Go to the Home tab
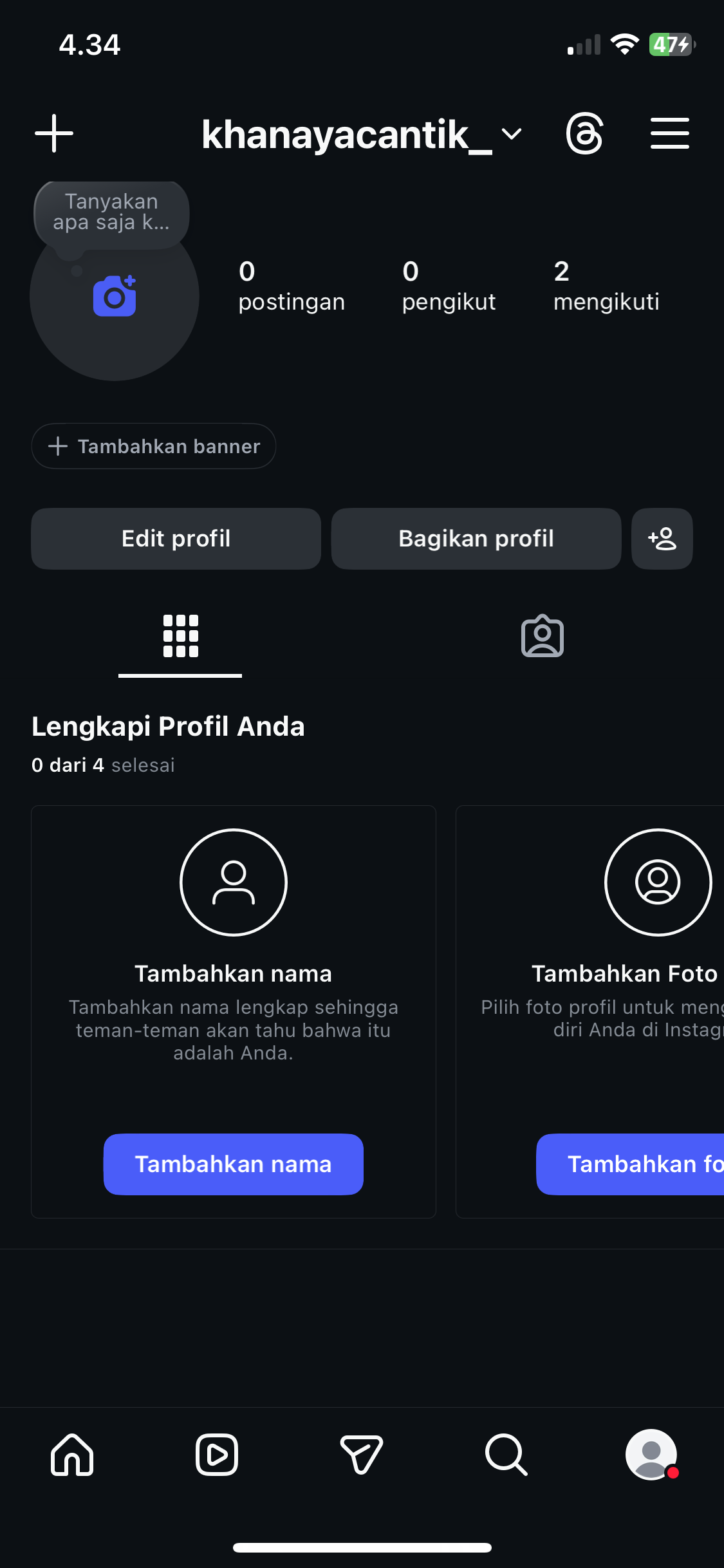724x1568 pixels. pos(72,1455)
